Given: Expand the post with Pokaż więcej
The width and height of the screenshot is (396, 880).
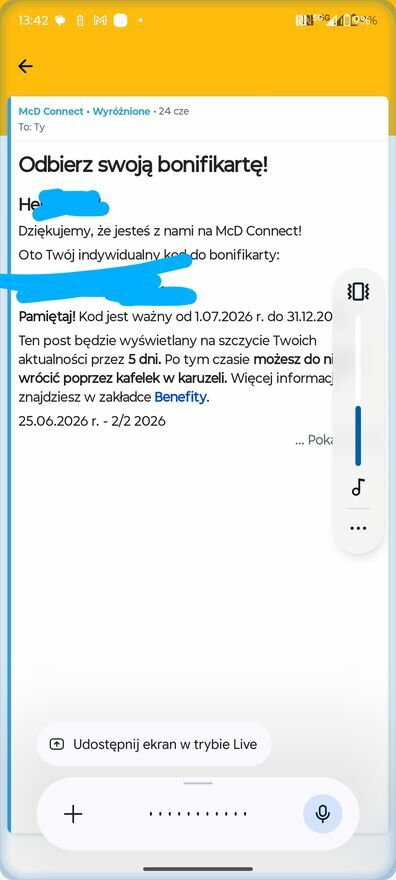Looking at the screenshot, I should (314, 441).
